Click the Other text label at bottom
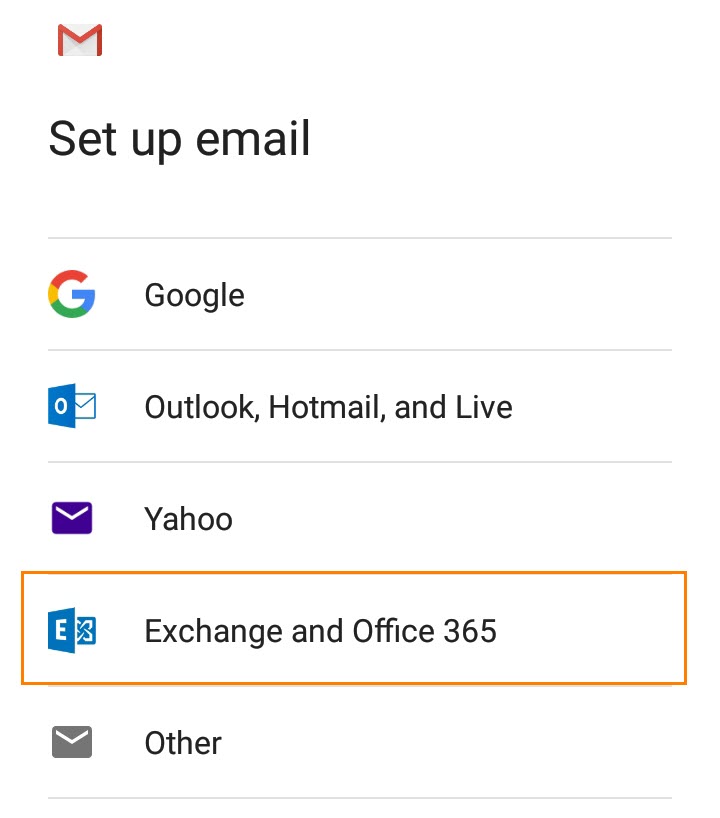This screenshot has height=818, width=720. pos(183,742)
